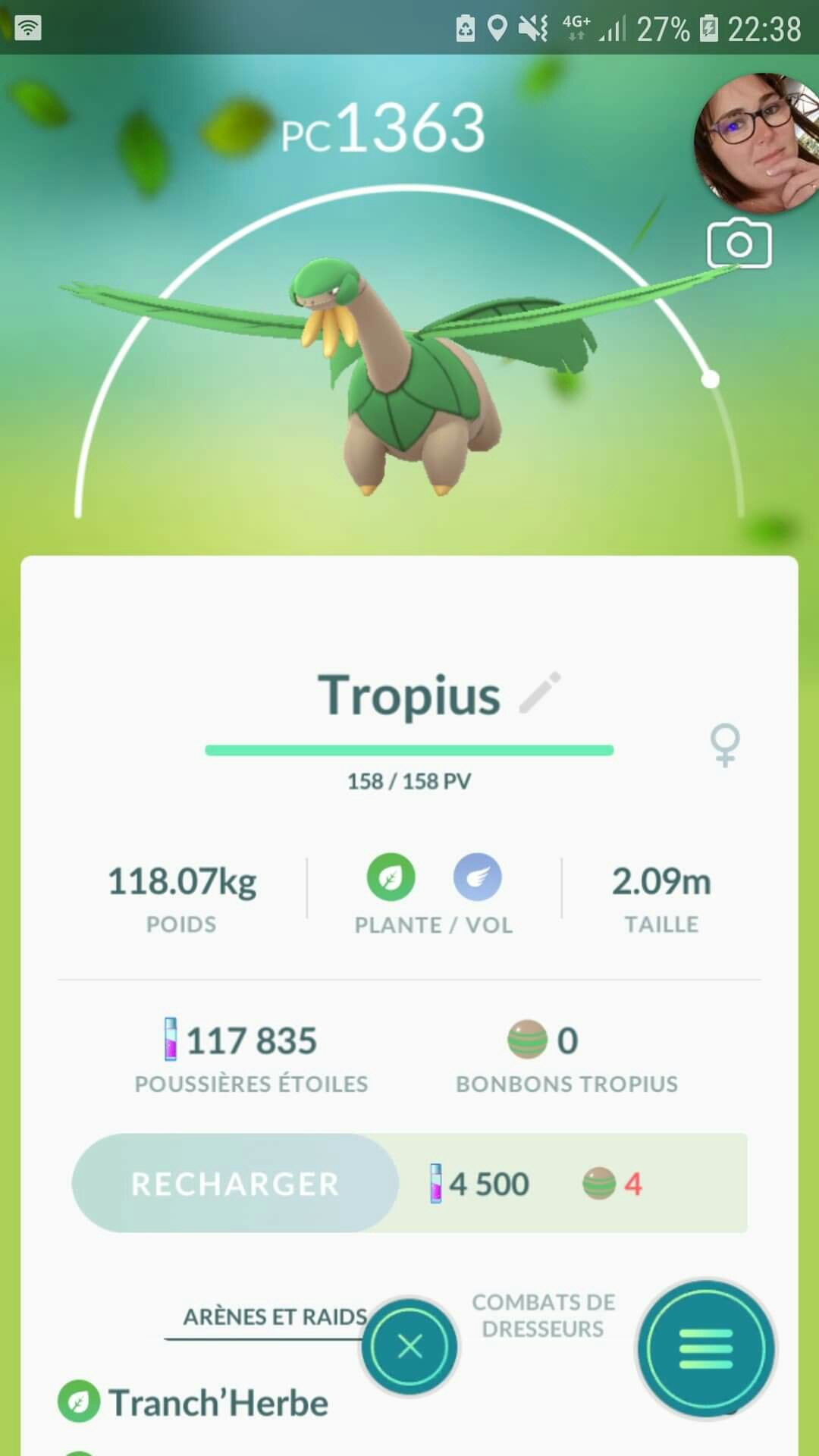Open the round green menu button

coord(706,1349)
